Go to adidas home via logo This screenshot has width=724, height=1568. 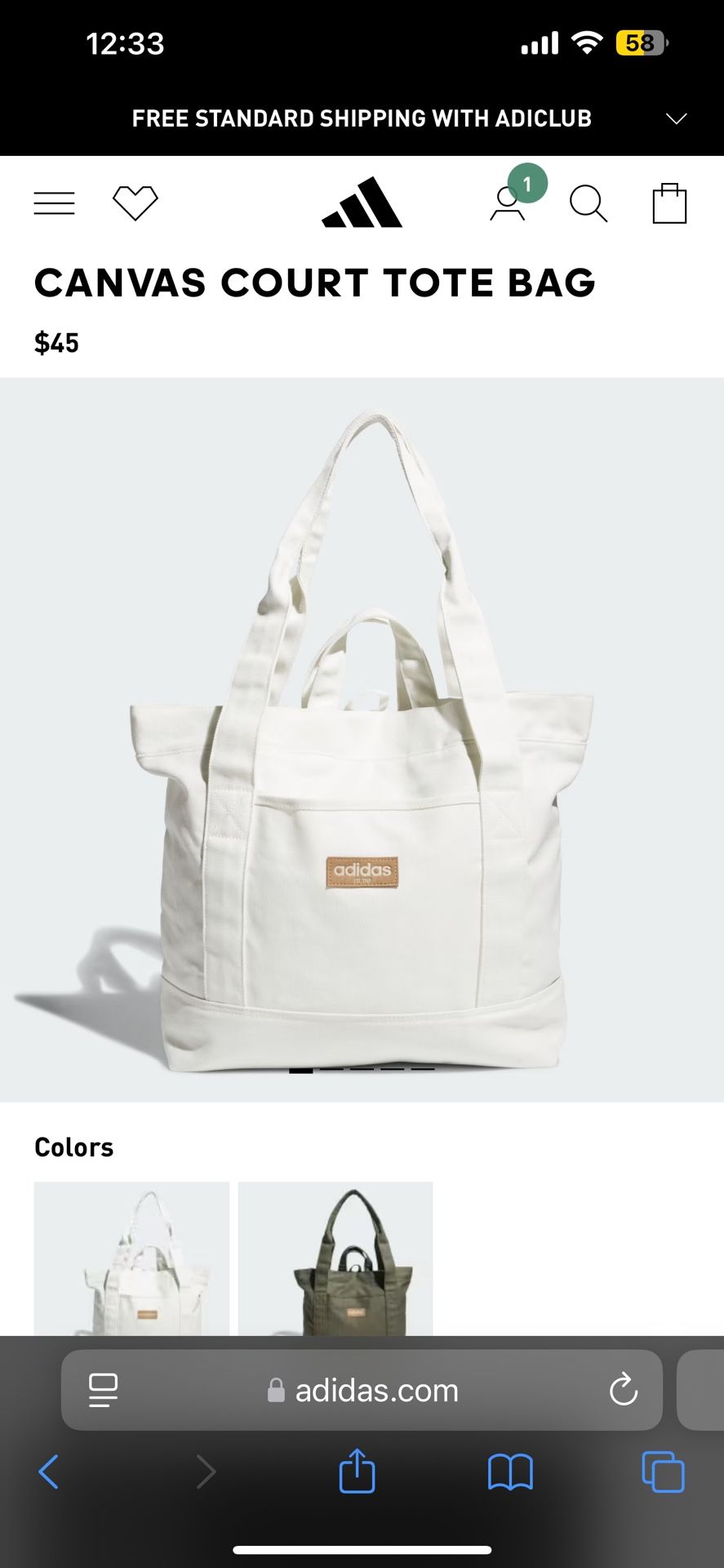pos(362,202)
